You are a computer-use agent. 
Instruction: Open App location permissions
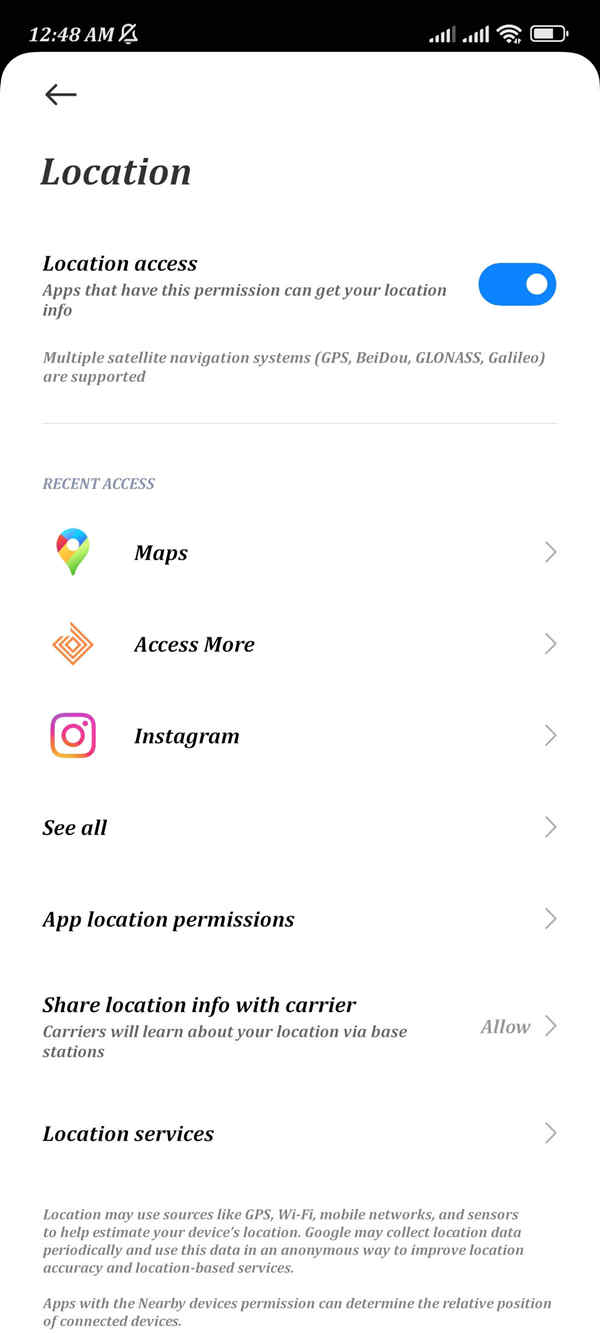click(x=299, y=920)
